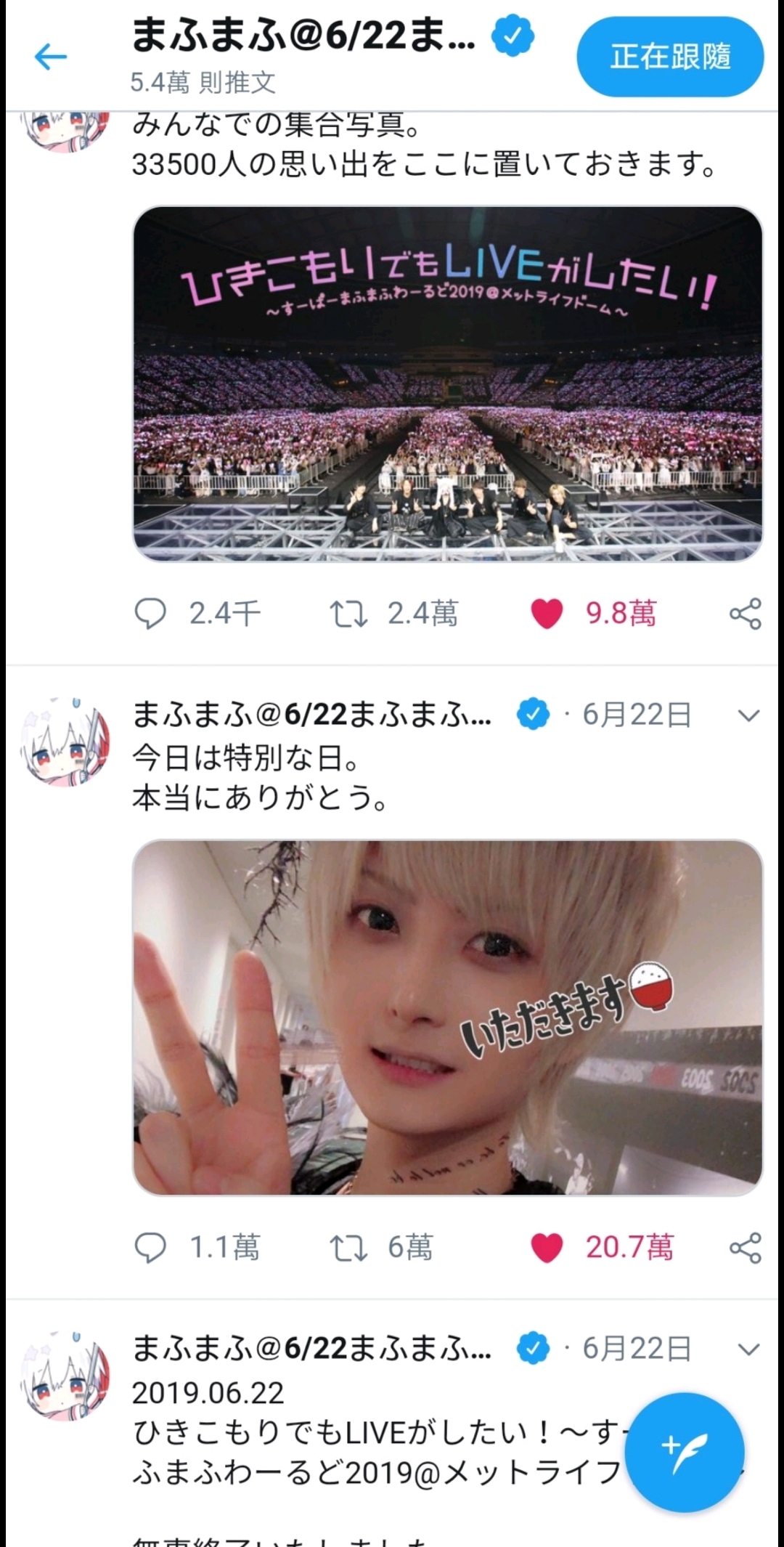Image resolution: width=784 pixels, height=1547 pixels.
Task: Unlike the tweet with 20.7萬 likes
Action: tap(547, 1248)
